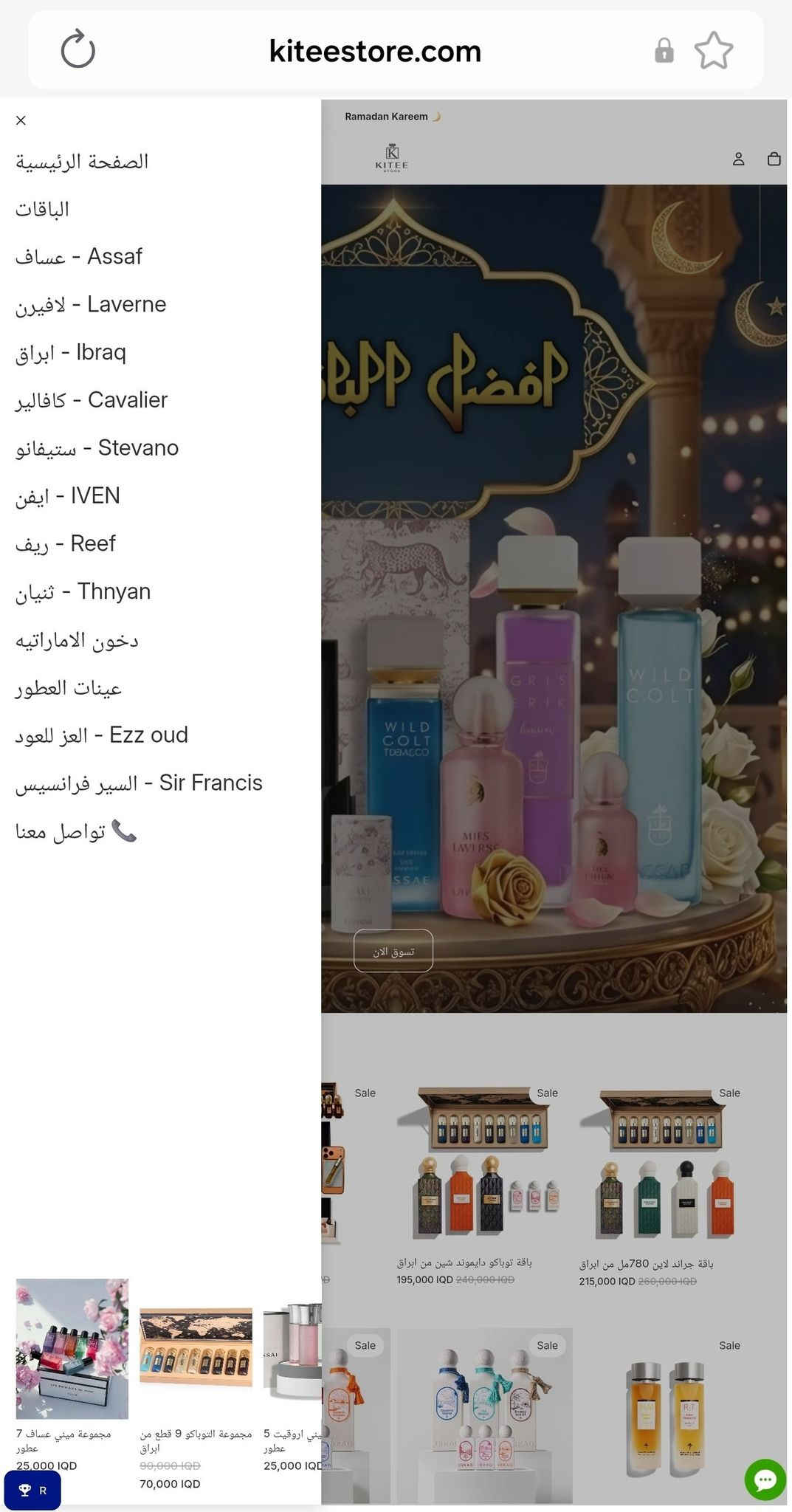792x1512 pixels.
Task: Open the الباقات bundles category
Action: click(x=42, y=210)
